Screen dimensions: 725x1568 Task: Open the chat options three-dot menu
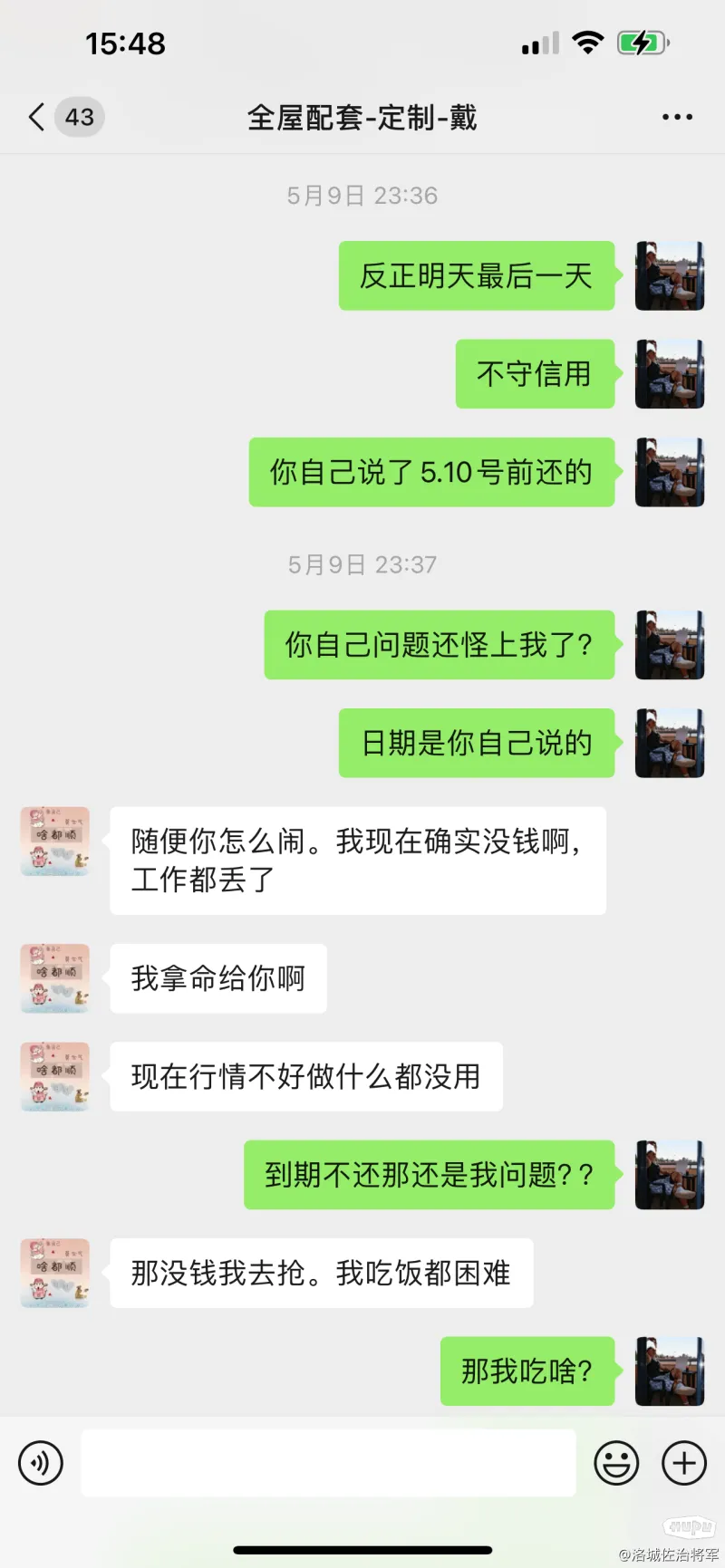pos(676,117)
